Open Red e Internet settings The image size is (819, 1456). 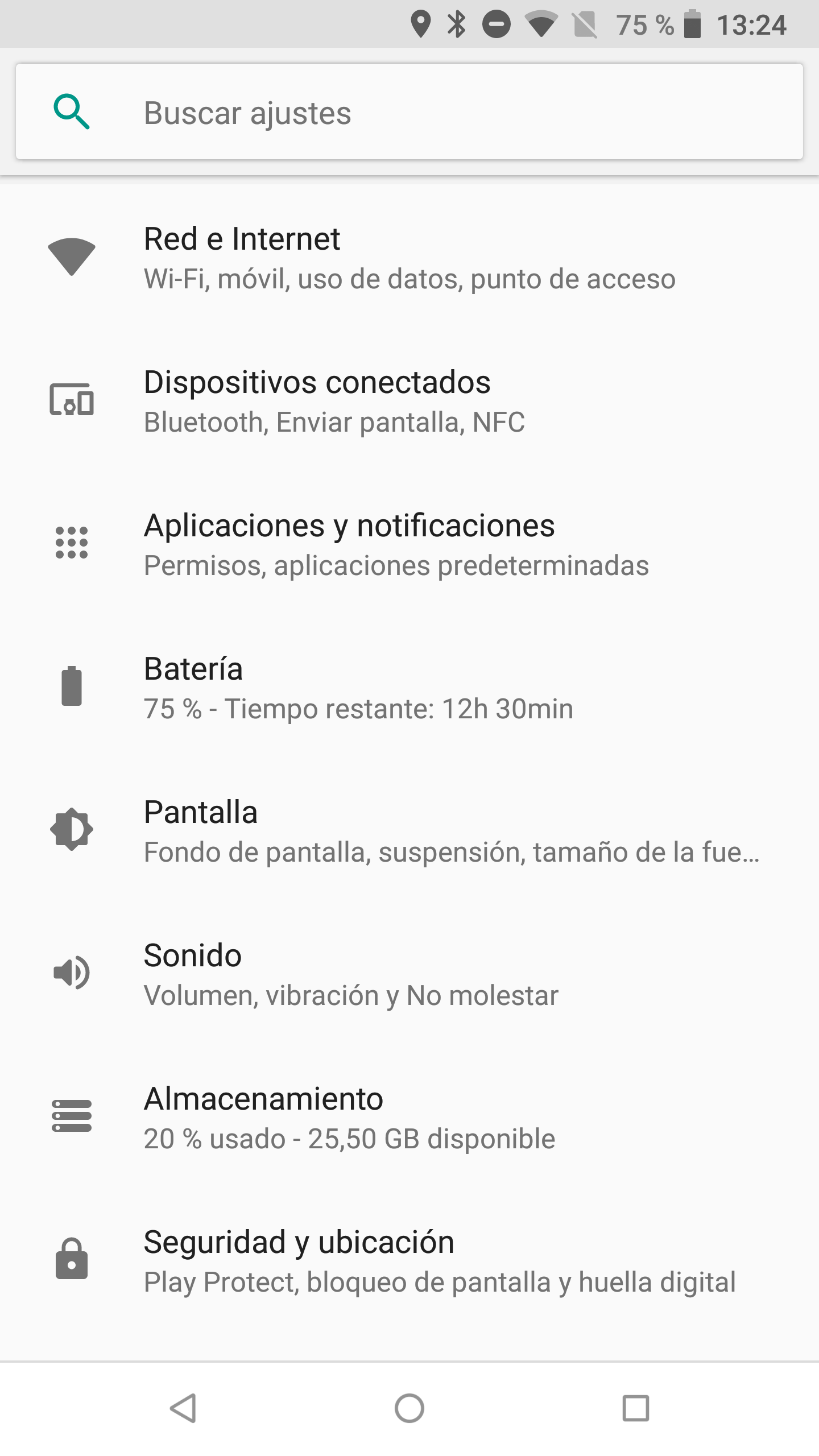[409, 258]
